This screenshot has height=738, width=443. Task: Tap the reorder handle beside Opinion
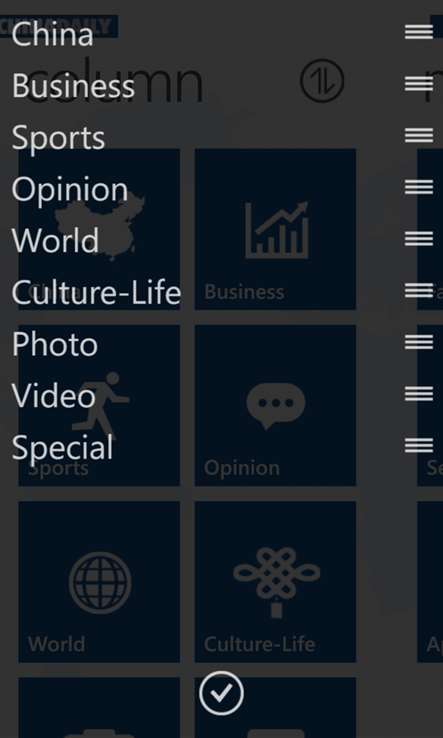[419, 187]
